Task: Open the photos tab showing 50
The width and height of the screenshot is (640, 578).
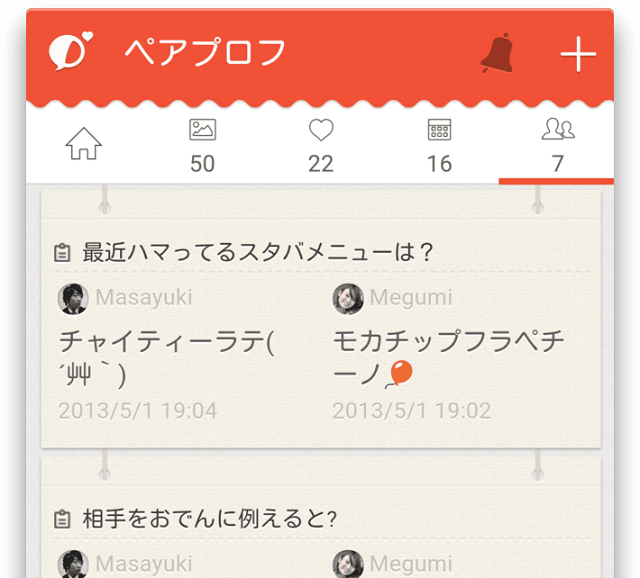Action: [x=202, y=145]
